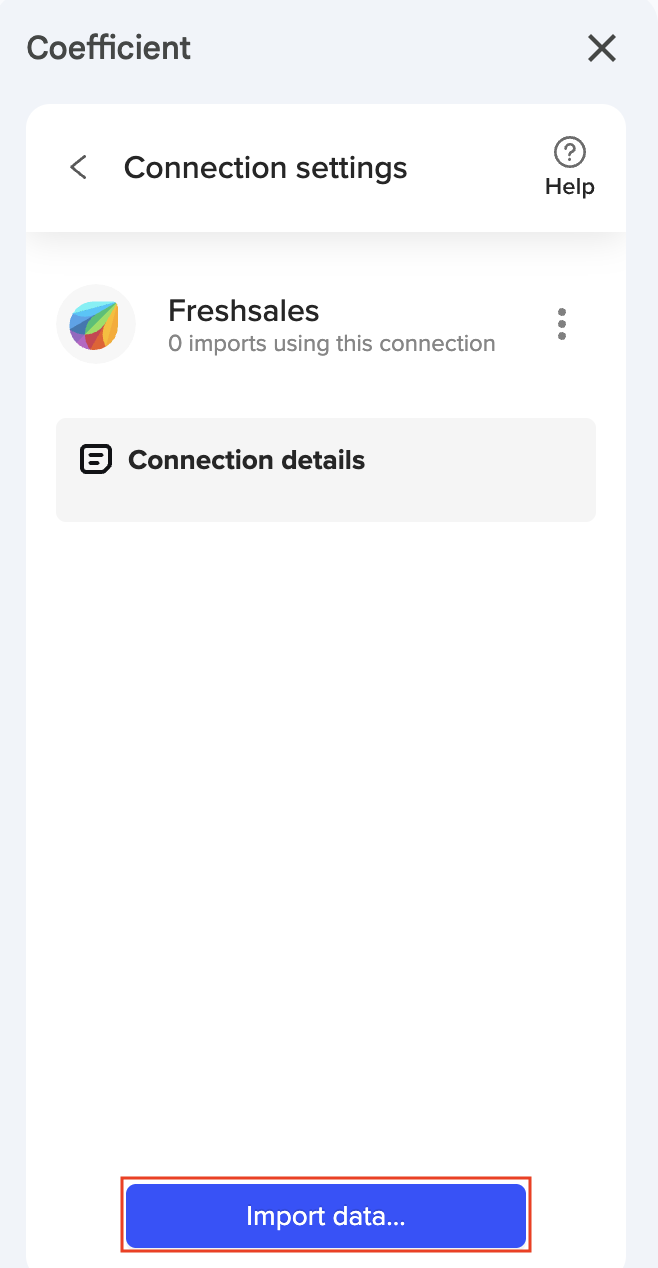Expand the Connection details section
658x1268 pixels.
[325, 461]
